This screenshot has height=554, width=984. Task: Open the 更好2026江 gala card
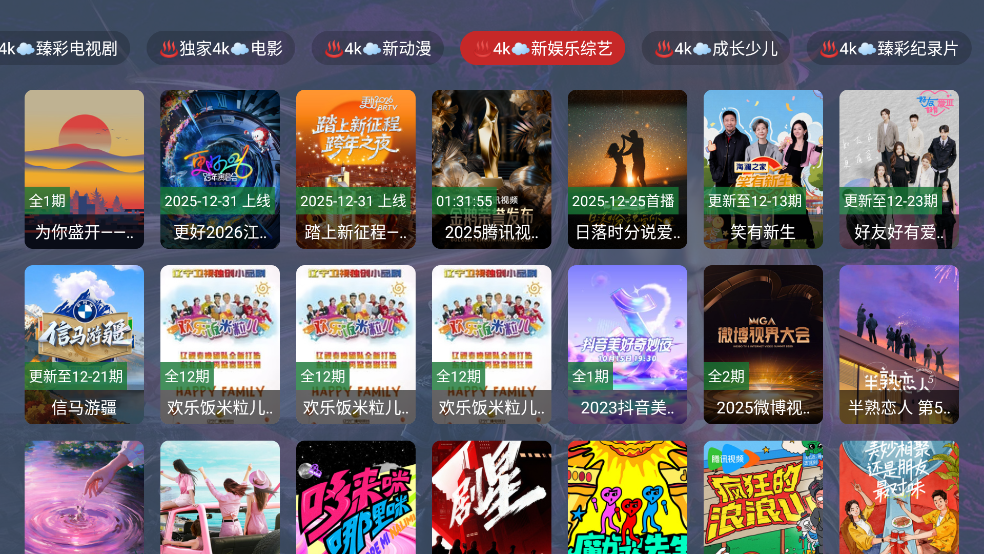[x=220, y=169]
